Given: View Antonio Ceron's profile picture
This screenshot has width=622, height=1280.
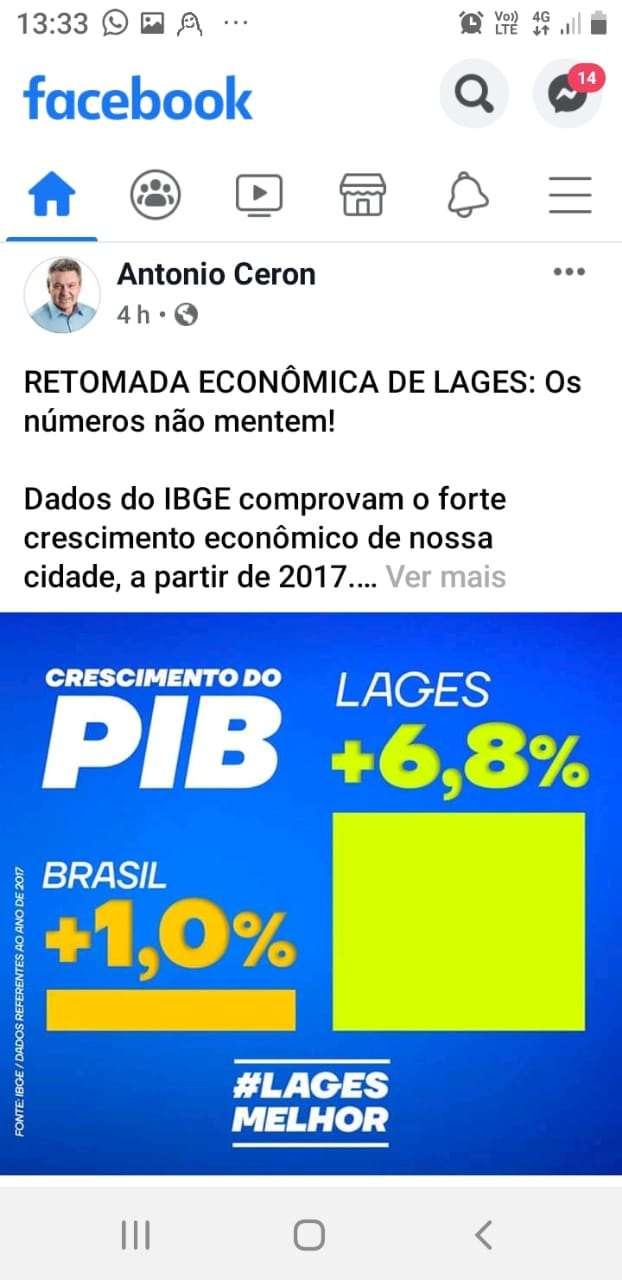Looking at the screenshot, I should (62, 295).
